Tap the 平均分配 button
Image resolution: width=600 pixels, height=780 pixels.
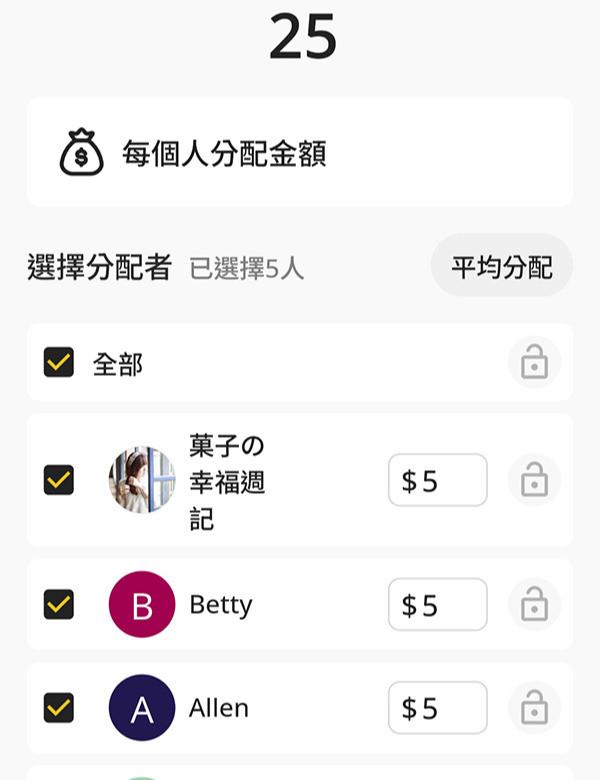pyautogui.click(x=501, y=266)
